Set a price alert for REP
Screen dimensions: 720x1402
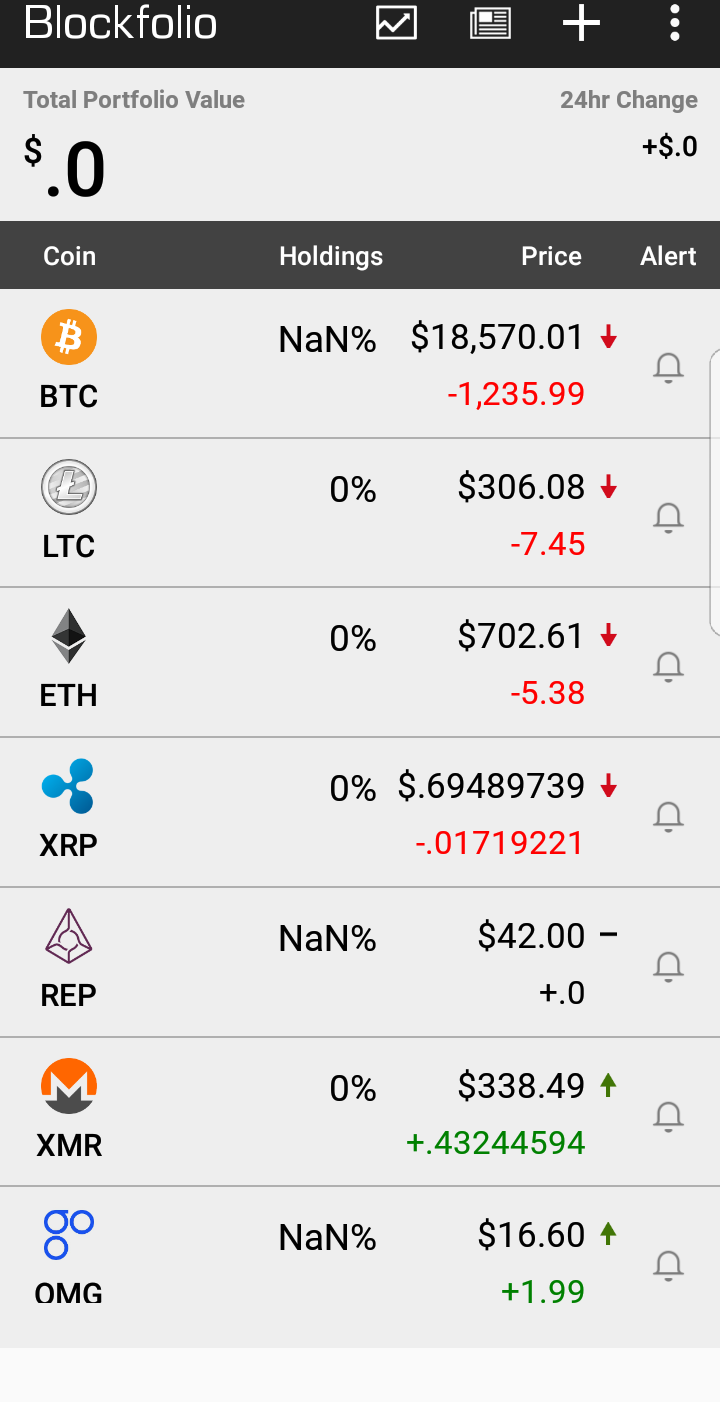coord(668,965)
